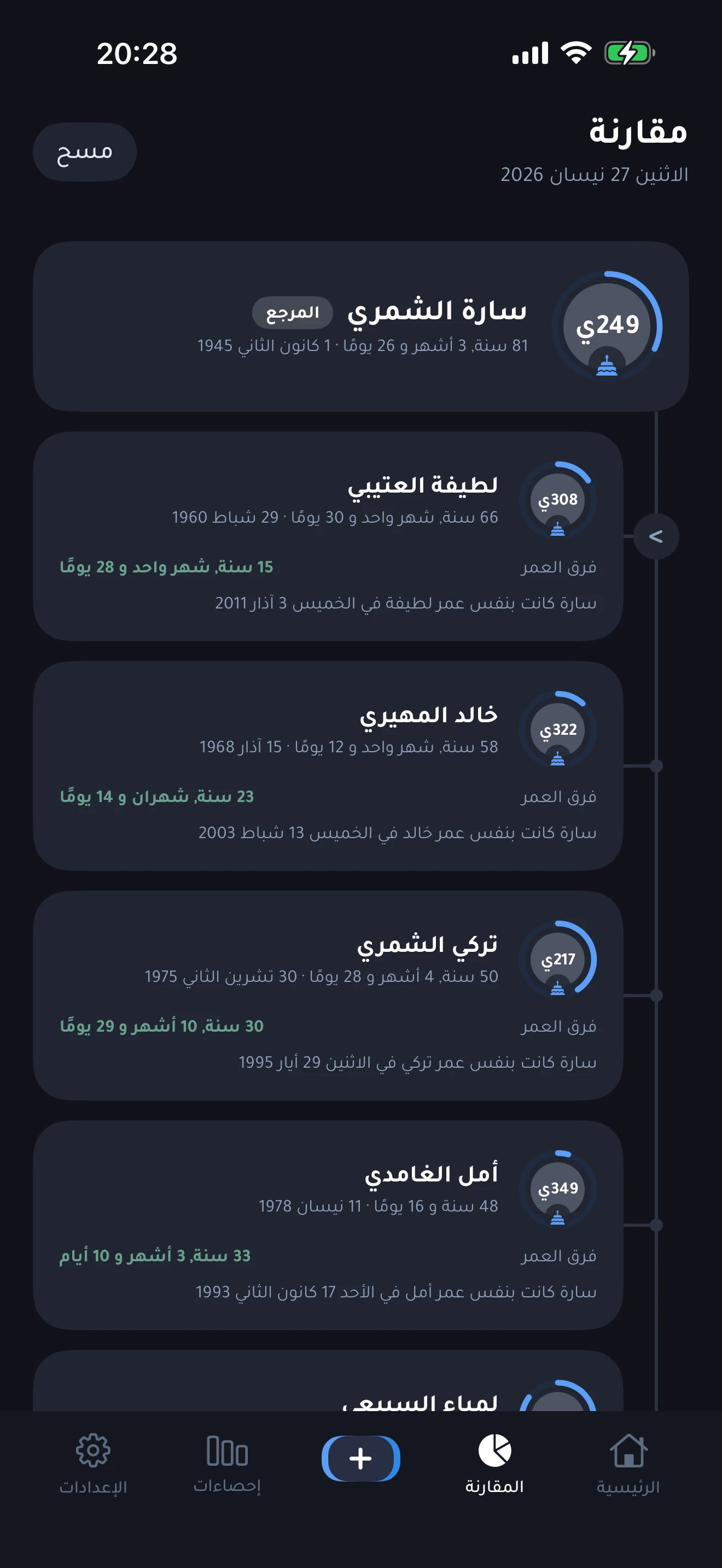Open the reference card for سارة الشمري
722x1568 pixels.
pos(360,327)
